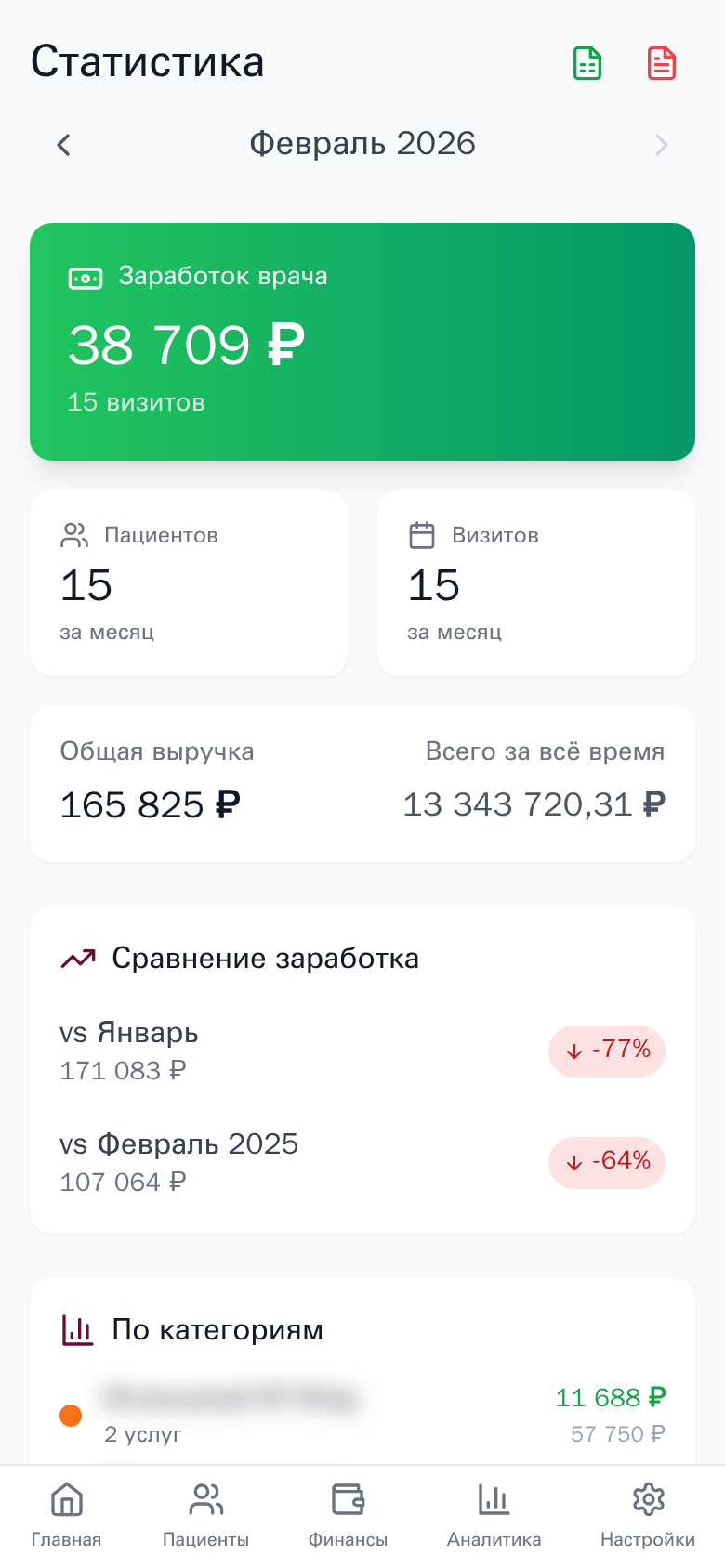Click the -64% badge for vs Февраль 2025

tap(606, 1162)
